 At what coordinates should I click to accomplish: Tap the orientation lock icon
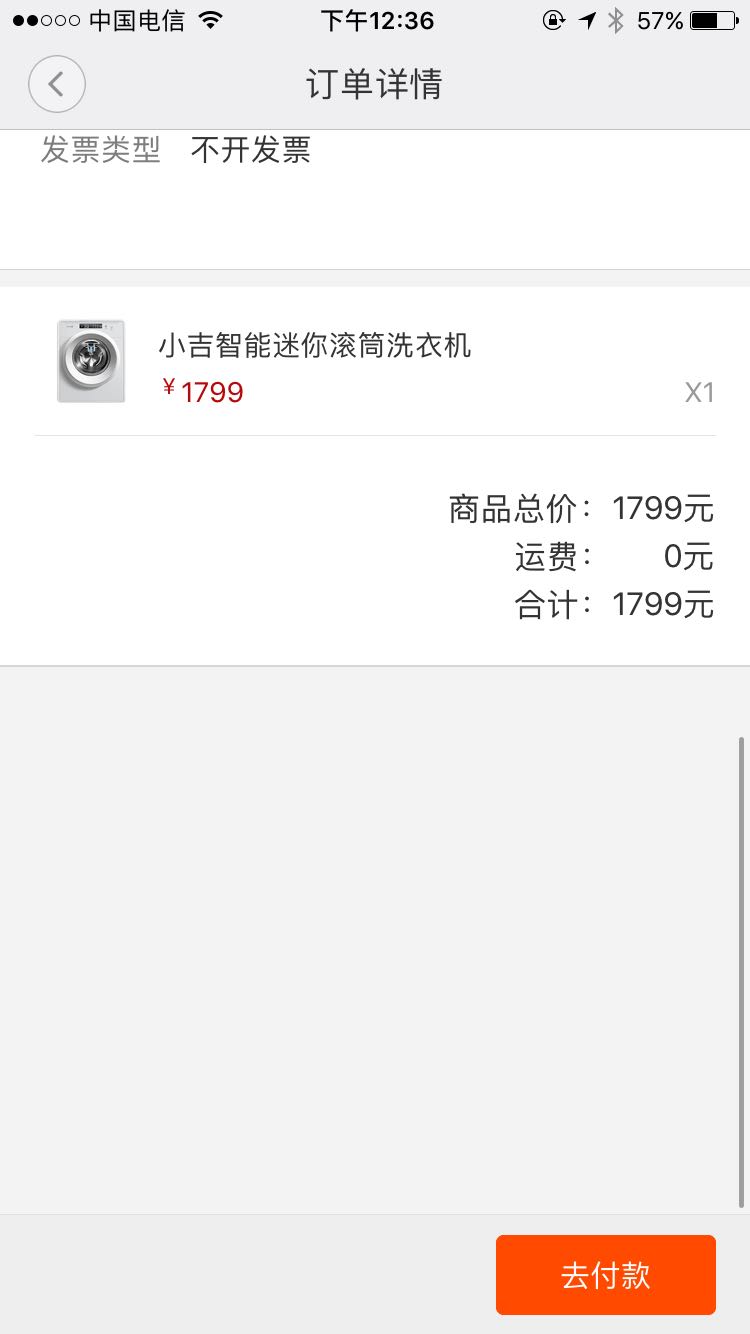click(x=553, y=18)
